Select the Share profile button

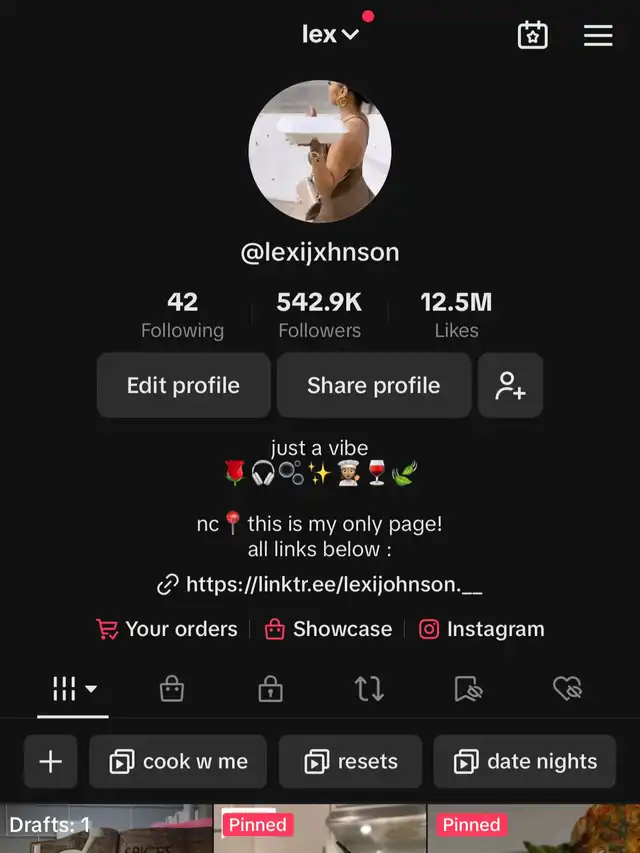click(373, 385)
